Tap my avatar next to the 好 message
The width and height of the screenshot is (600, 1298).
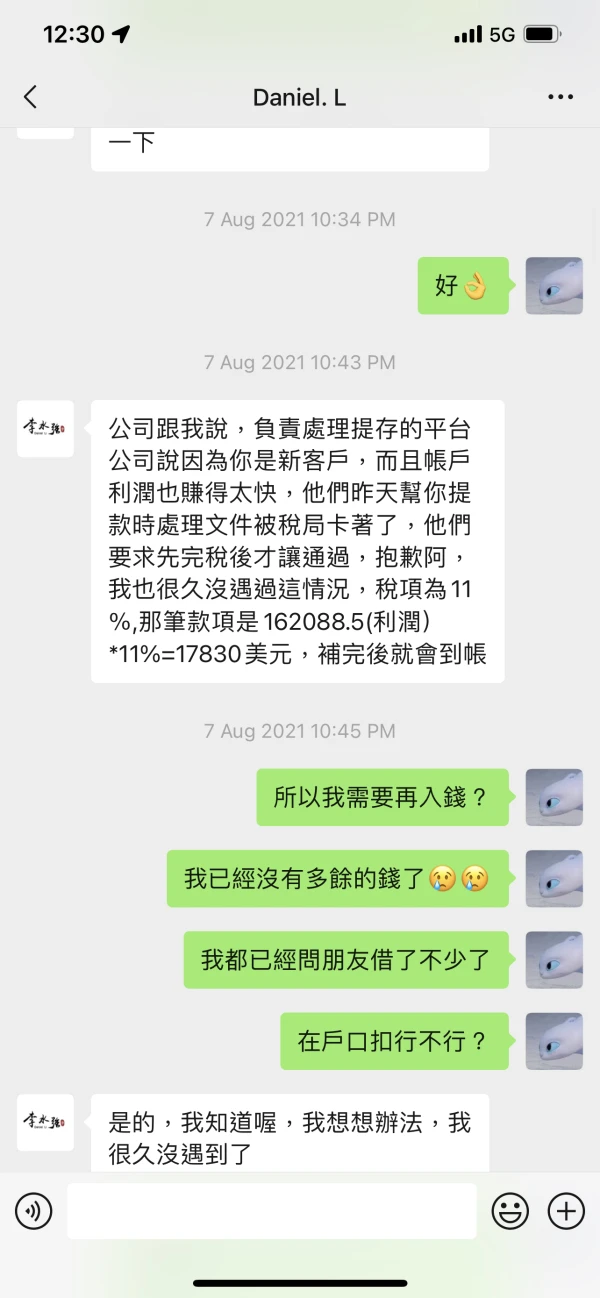point(554,286)
